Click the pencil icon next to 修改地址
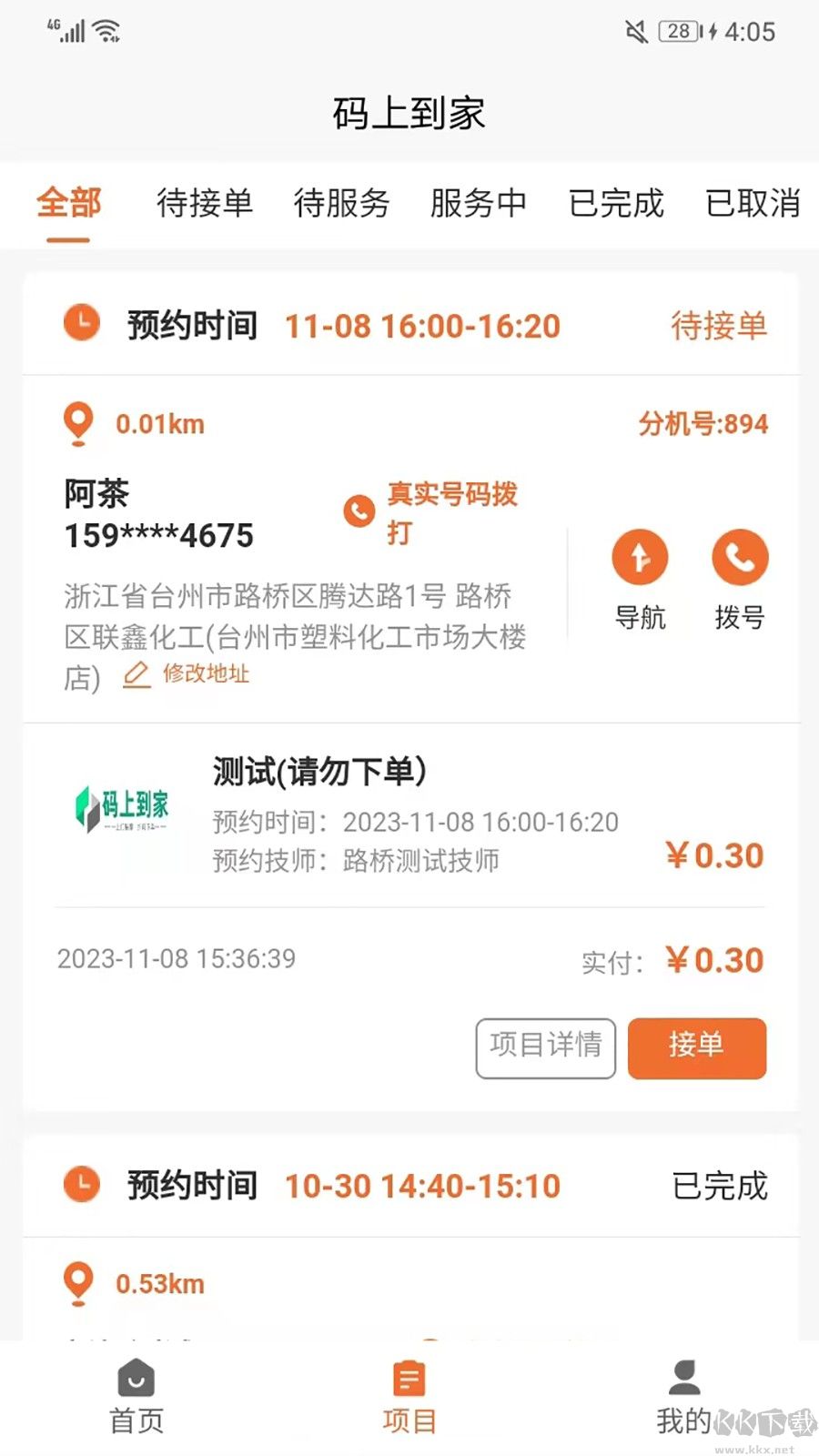The width and height of the screenshot is (819, 1456). [135, 674]
